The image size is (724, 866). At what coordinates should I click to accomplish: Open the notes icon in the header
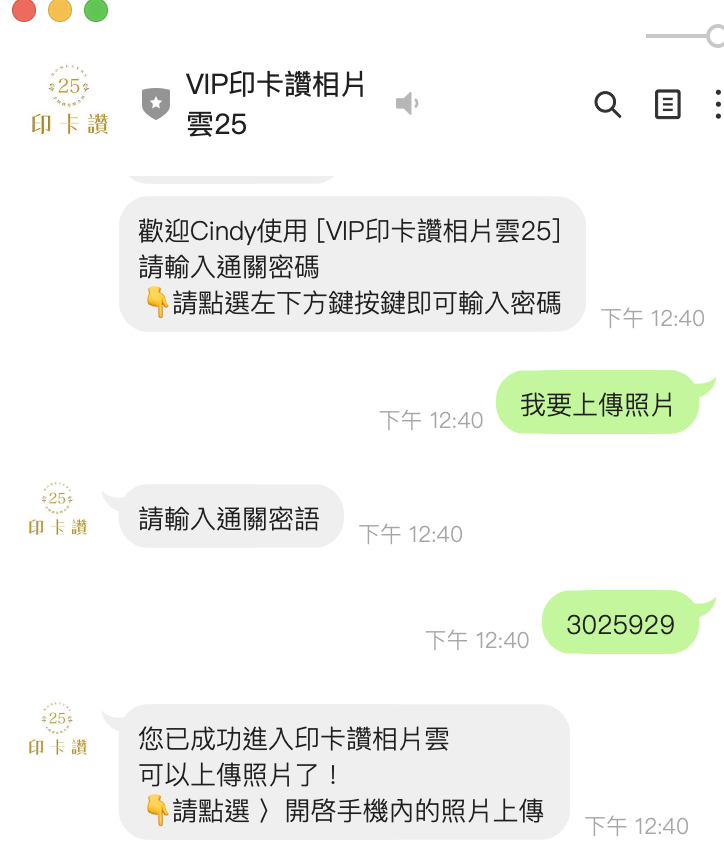click(x=668, y=104)
